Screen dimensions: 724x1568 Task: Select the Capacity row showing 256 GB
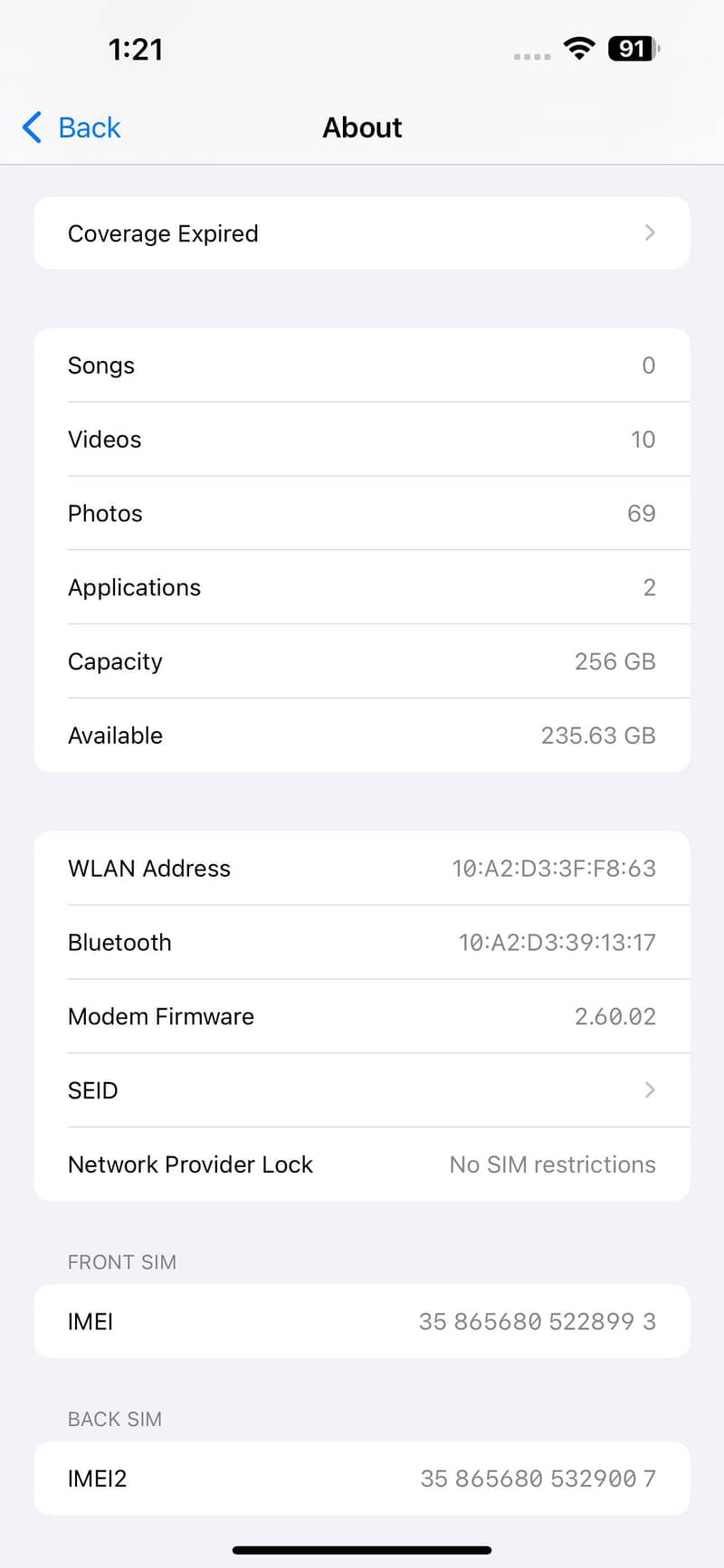[362, 661]
